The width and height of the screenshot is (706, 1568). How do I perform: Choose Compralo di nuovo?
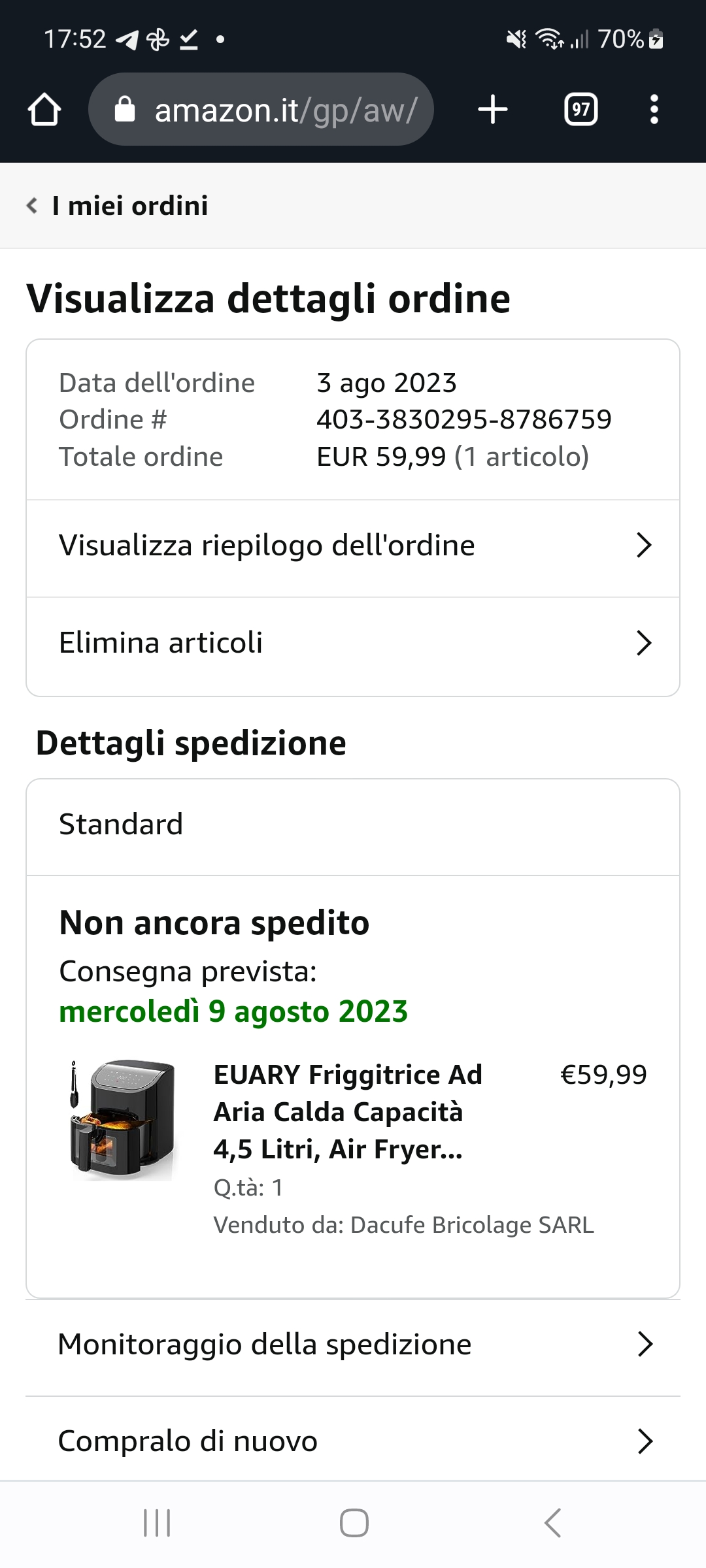tap(353, 1439)
